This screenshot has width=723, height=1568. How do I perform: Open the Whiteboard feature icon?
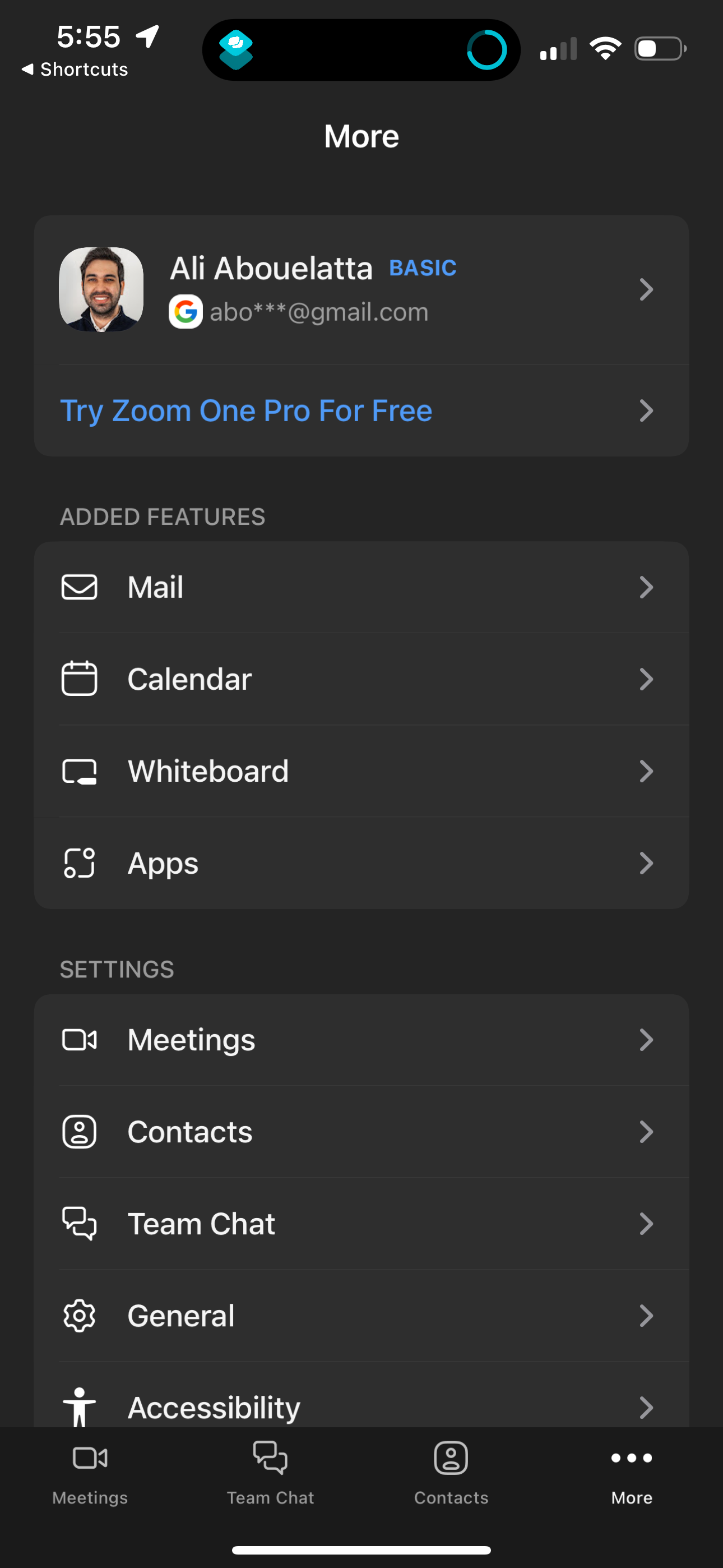click(80, 771)
